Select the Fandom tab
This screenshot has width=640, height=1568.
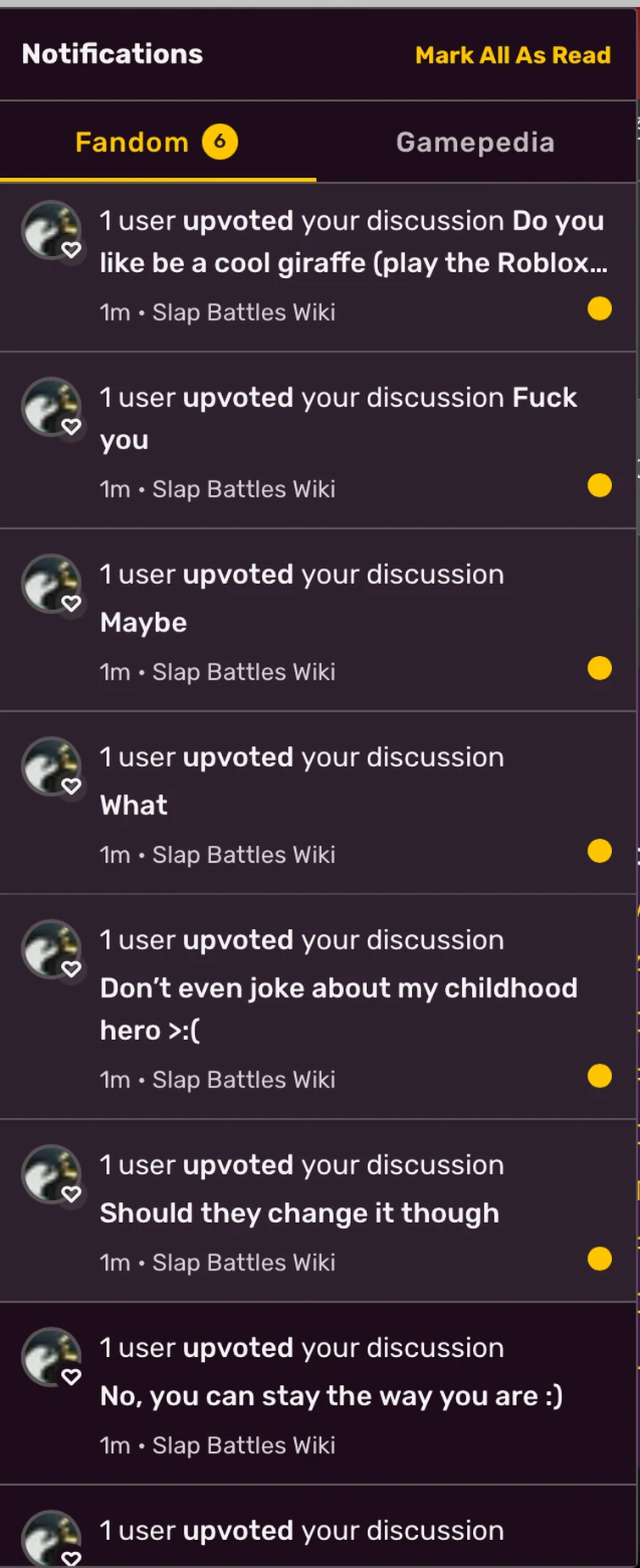pyautogui.click(x=157, y=142)
